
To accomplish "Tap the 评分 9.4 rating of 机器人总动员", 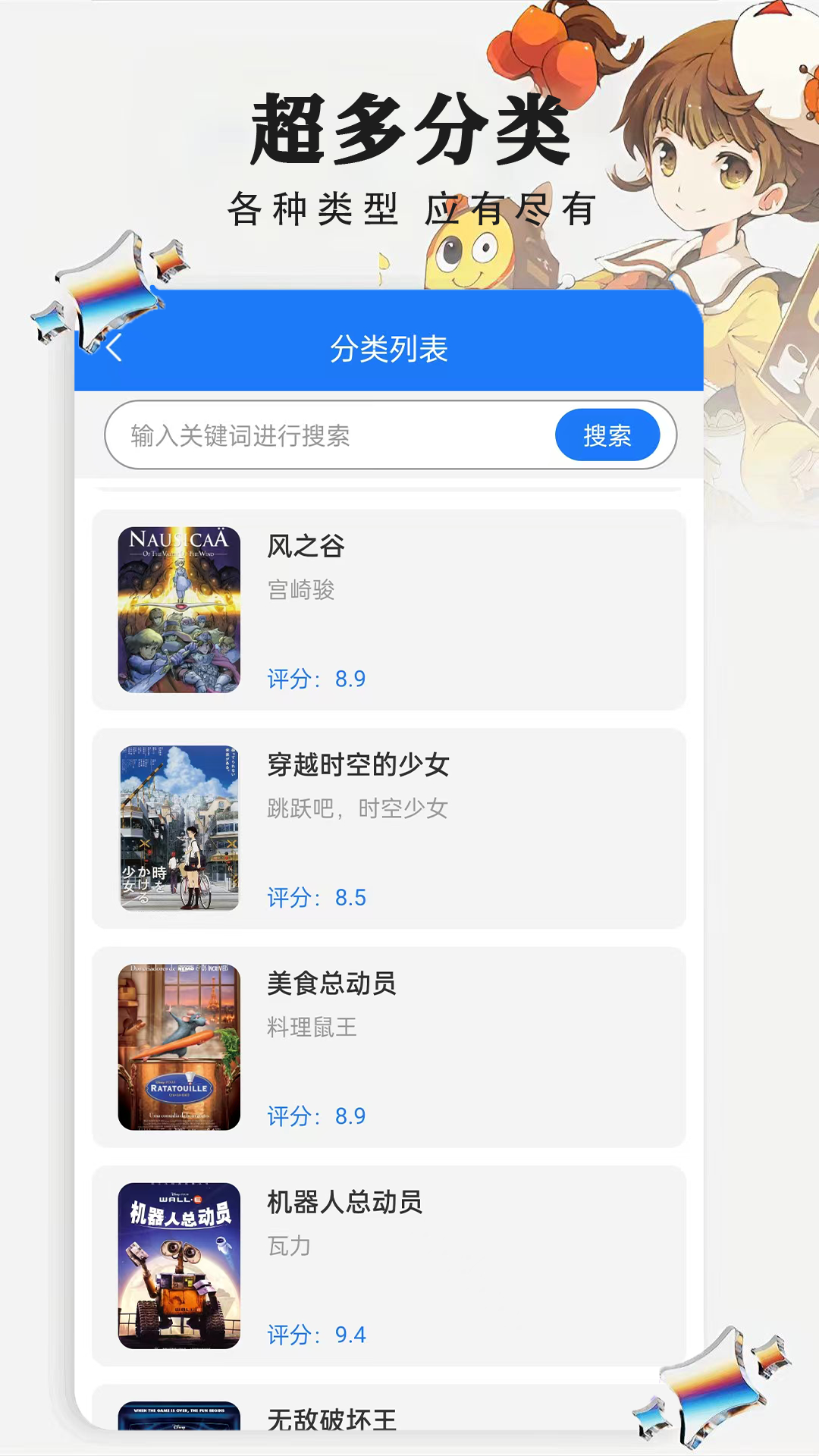I will (x=315, y=1335).
